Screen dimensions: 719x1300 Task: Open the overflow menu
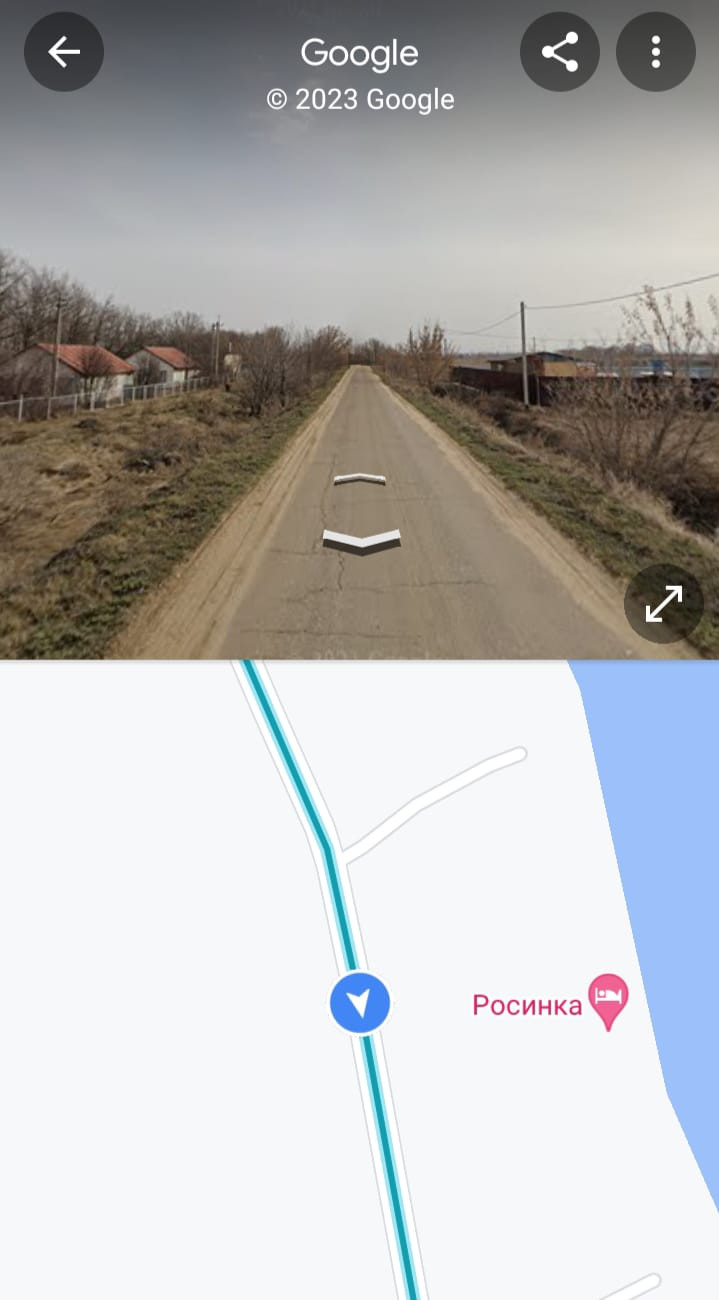(656, 52)
